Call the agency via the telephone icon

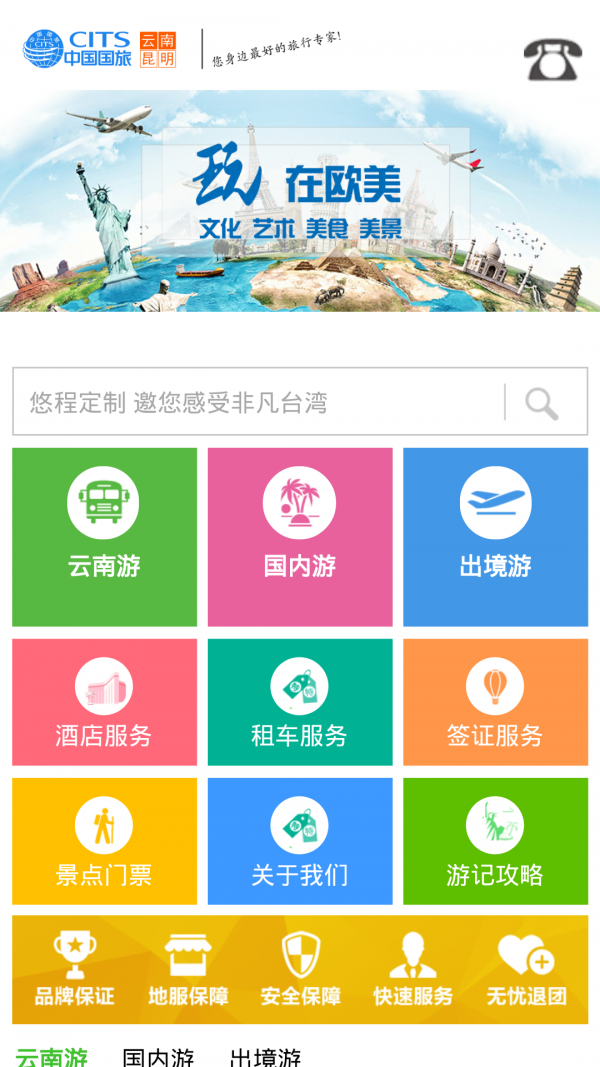pyautogui.click(x=552, y=60)
